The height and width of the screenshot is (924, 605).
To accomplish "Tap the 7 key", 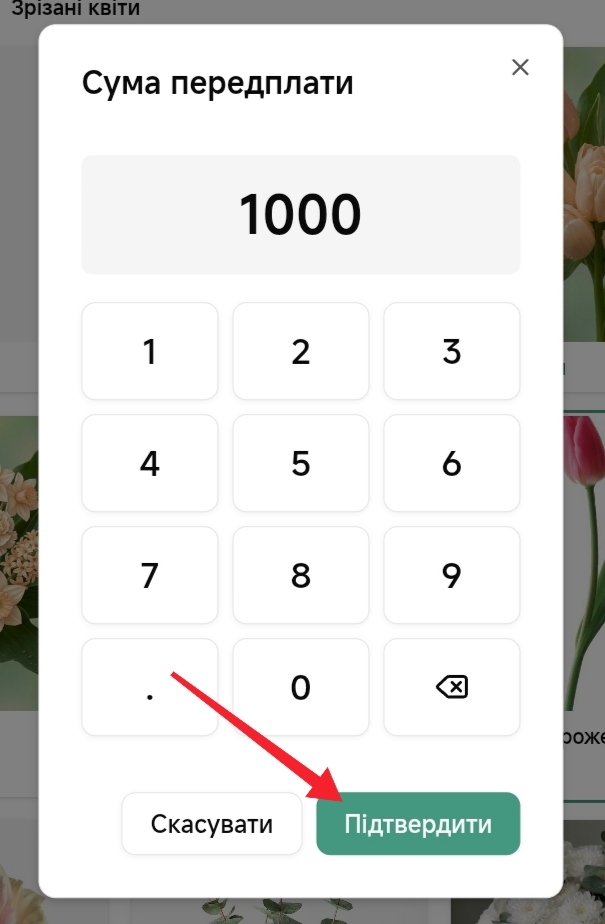I will click(150, 575).
